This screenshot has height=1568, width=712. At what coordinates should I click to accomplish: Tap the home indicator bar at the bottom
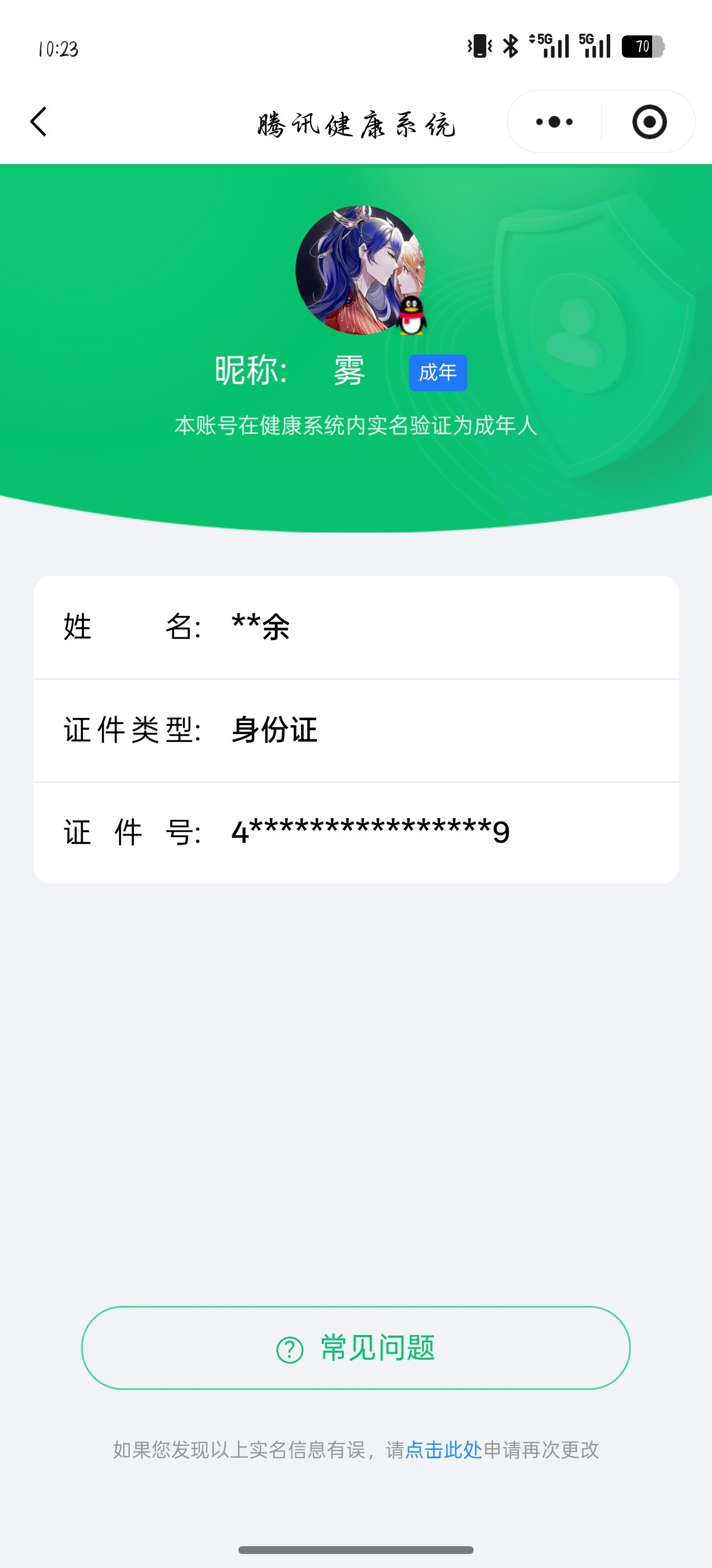click(x=356, y=1549)
